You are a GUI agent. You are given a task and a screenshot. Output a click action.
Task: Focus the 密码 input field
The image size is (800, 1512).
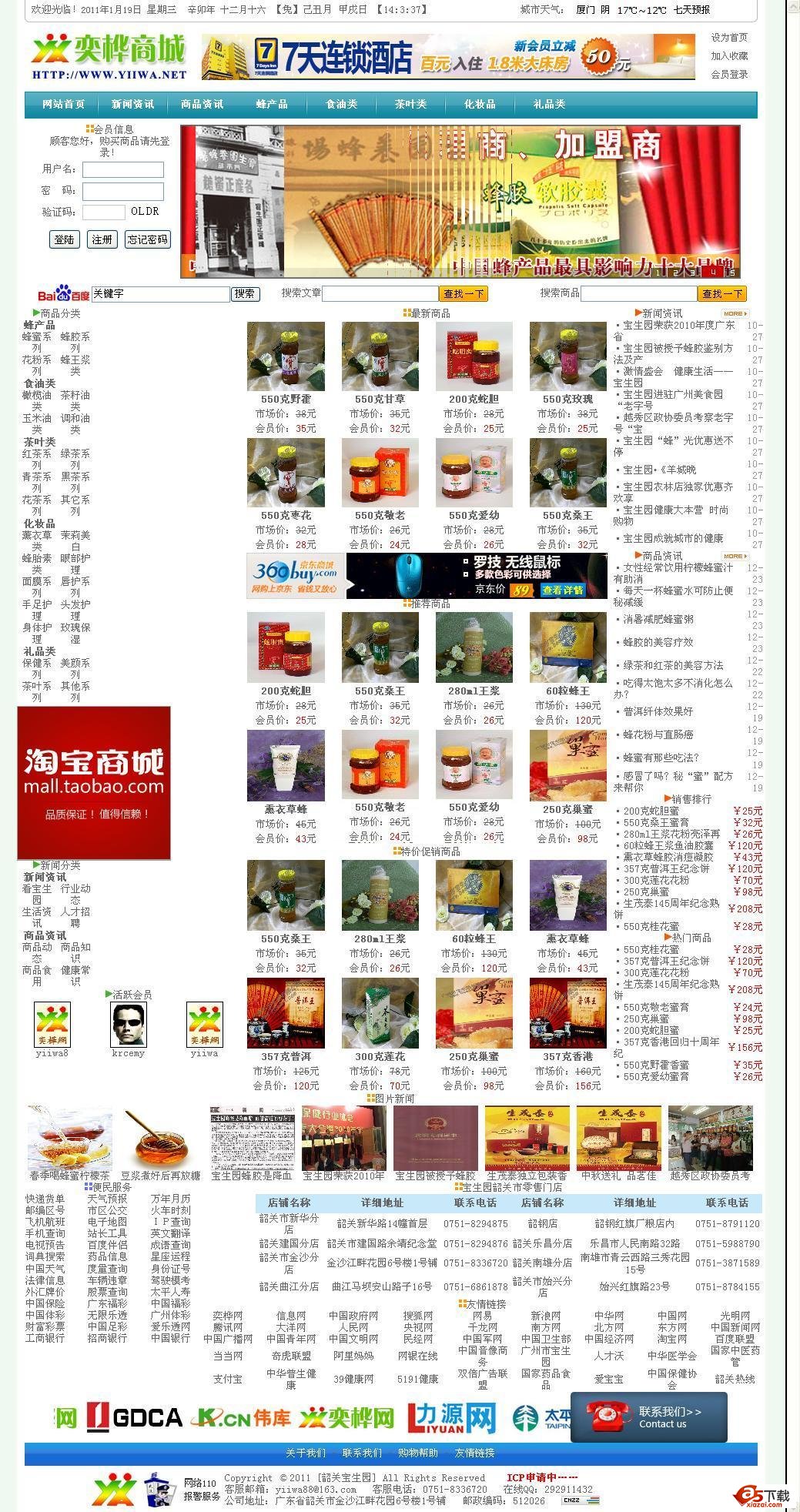pyautogui.click(x=123, y=191)
